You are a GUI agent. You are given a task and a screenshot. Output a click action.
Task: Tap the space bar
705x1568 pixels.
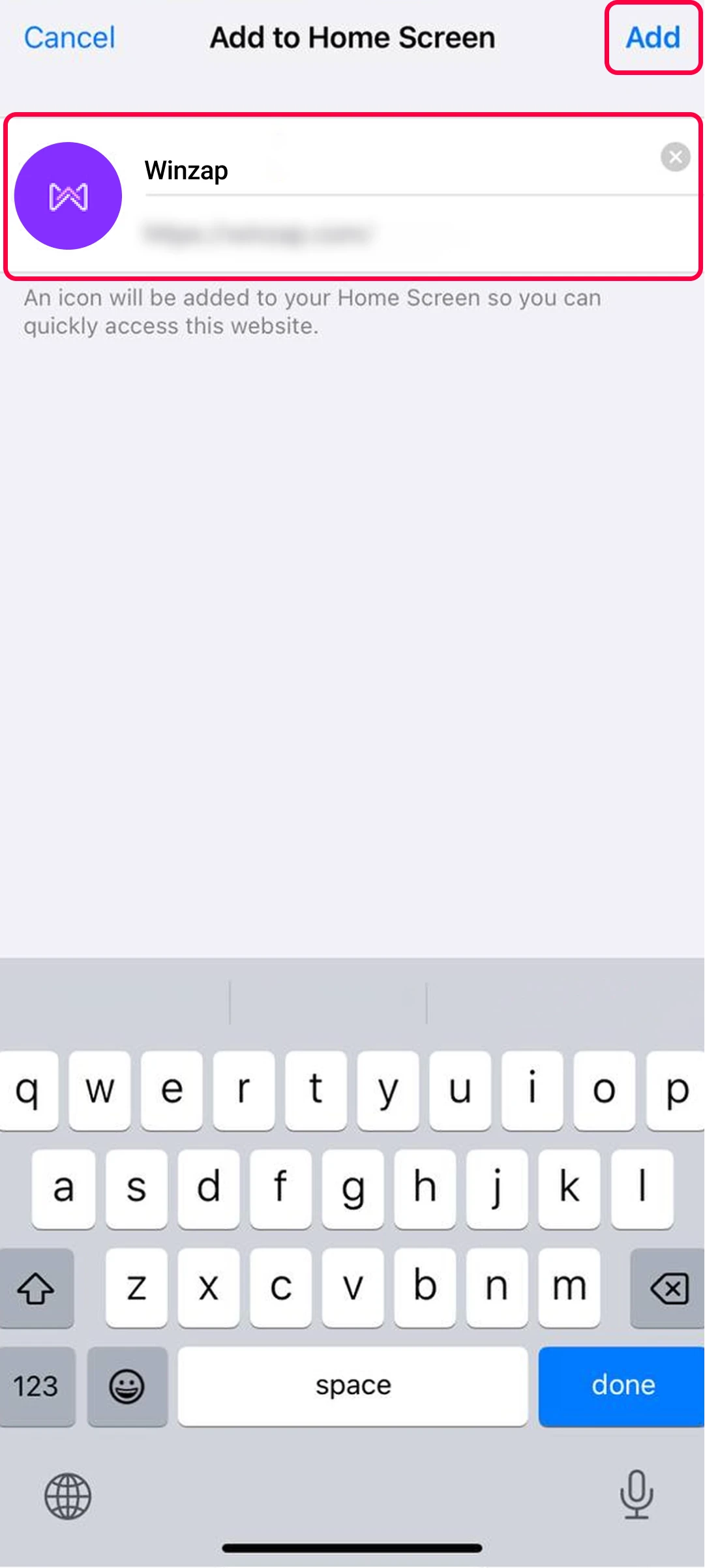[x=353, y=1386]
